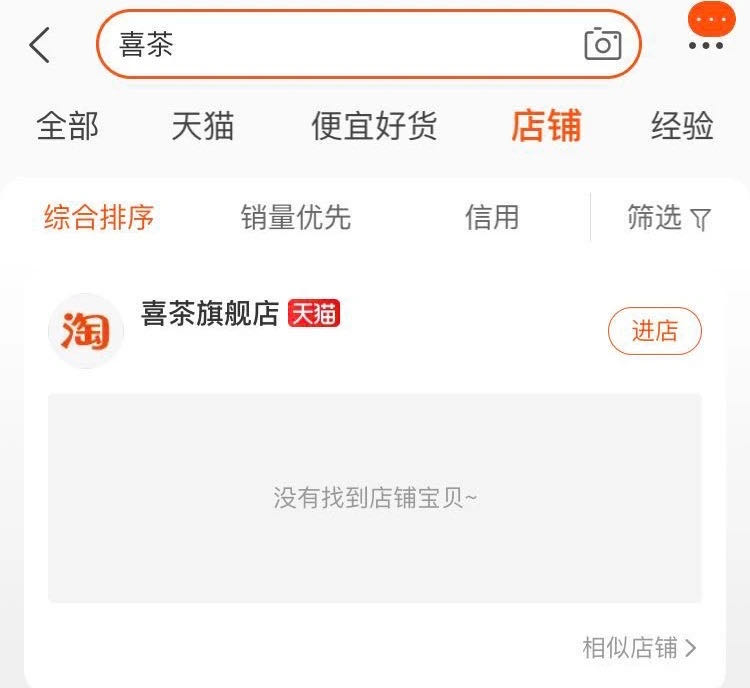
Task: Open the 筛选 filter options
Action: (669, 218)
